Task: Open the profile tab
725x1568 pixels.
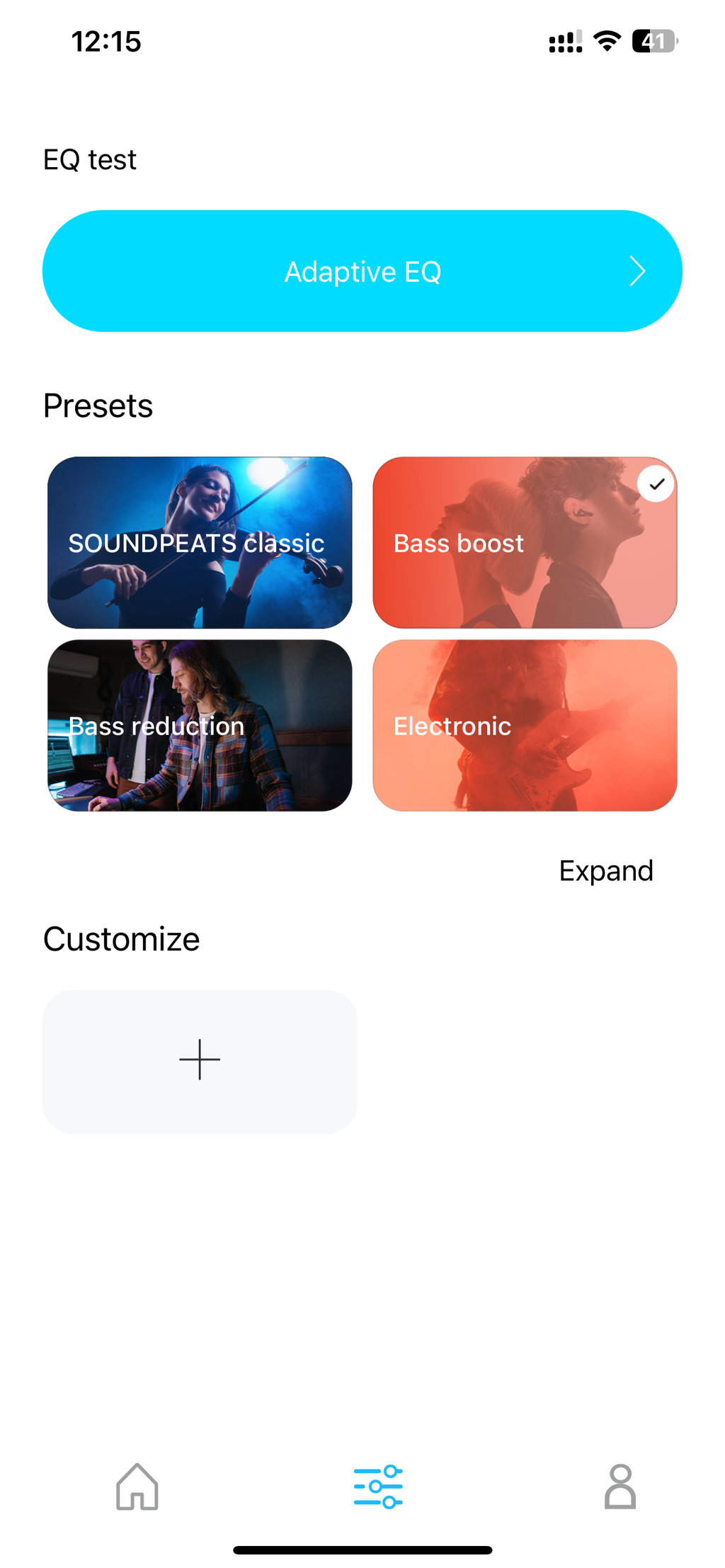Action: click(x=620, y=1487)
